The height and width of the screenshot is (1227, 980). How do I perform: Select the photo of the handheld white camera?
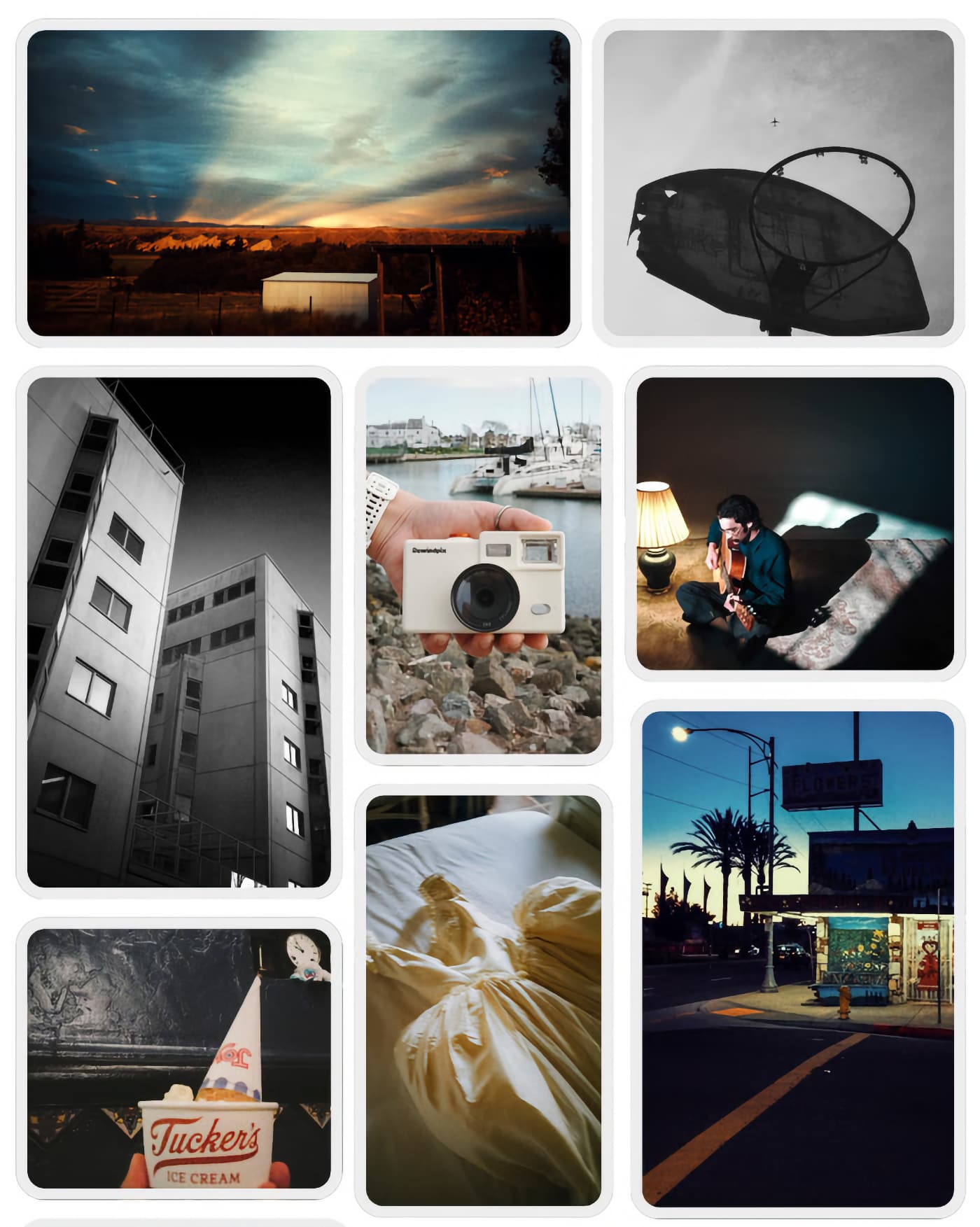(483, 566)
